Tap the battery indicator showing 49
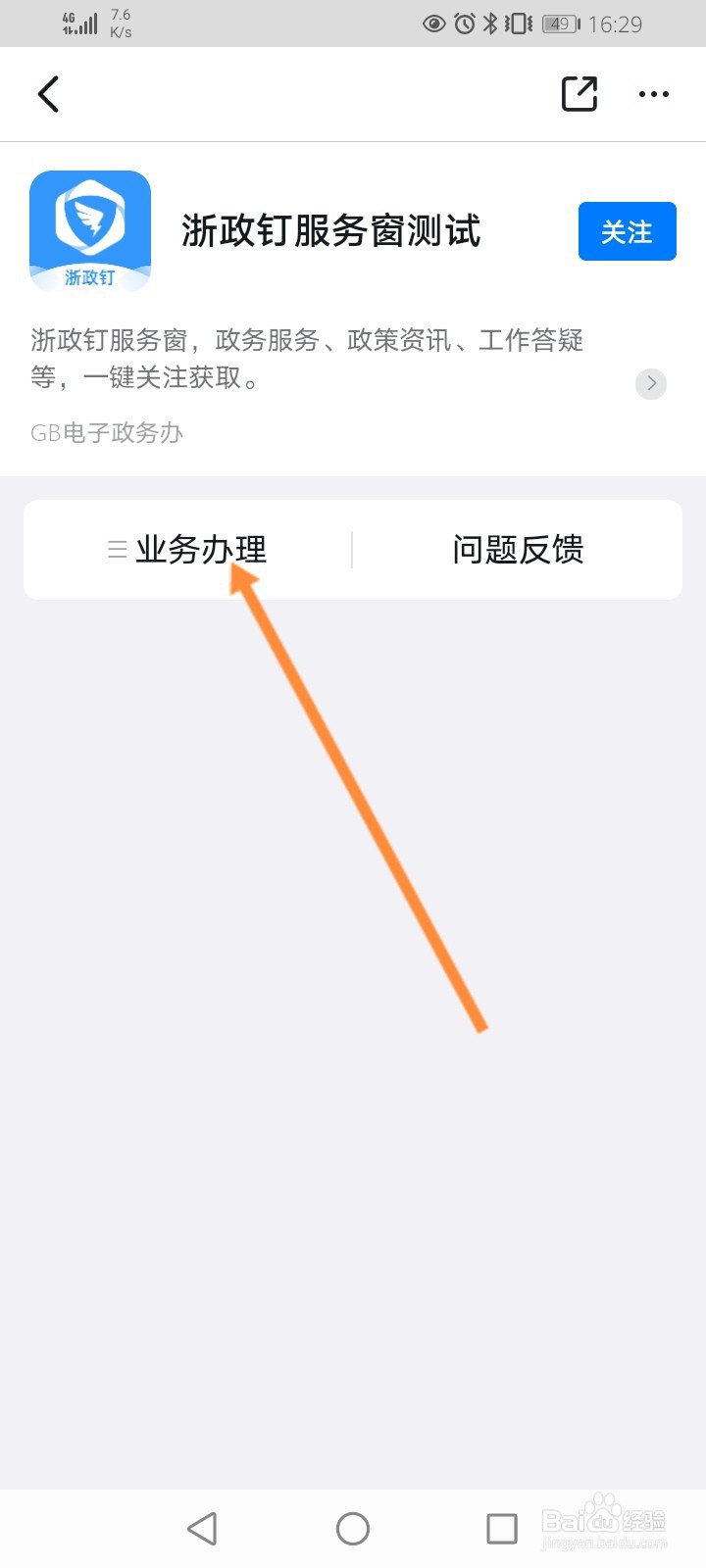The width and height of the screenshot is (706, 1568). click(x=561, y=22)
